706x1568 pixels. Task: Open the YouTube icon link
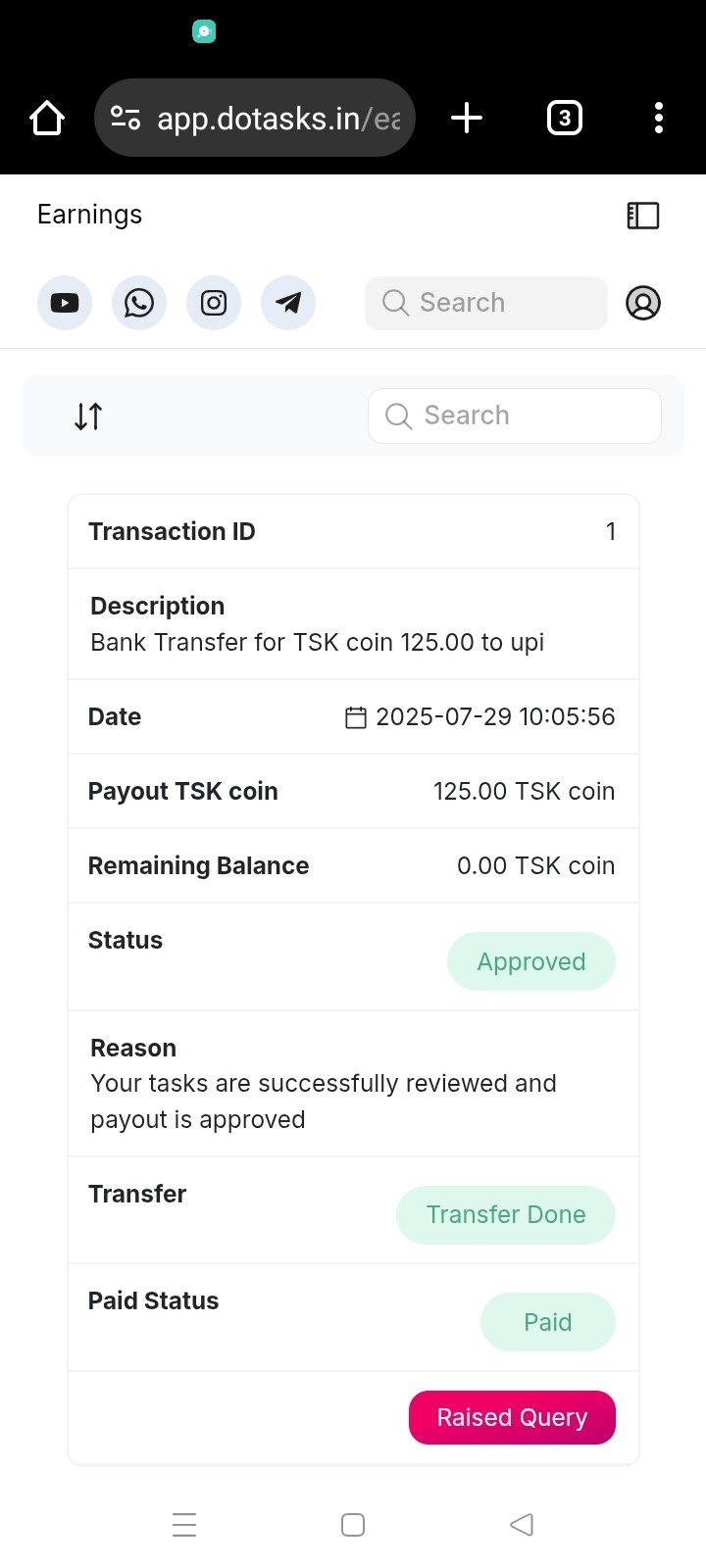point(65,303)
